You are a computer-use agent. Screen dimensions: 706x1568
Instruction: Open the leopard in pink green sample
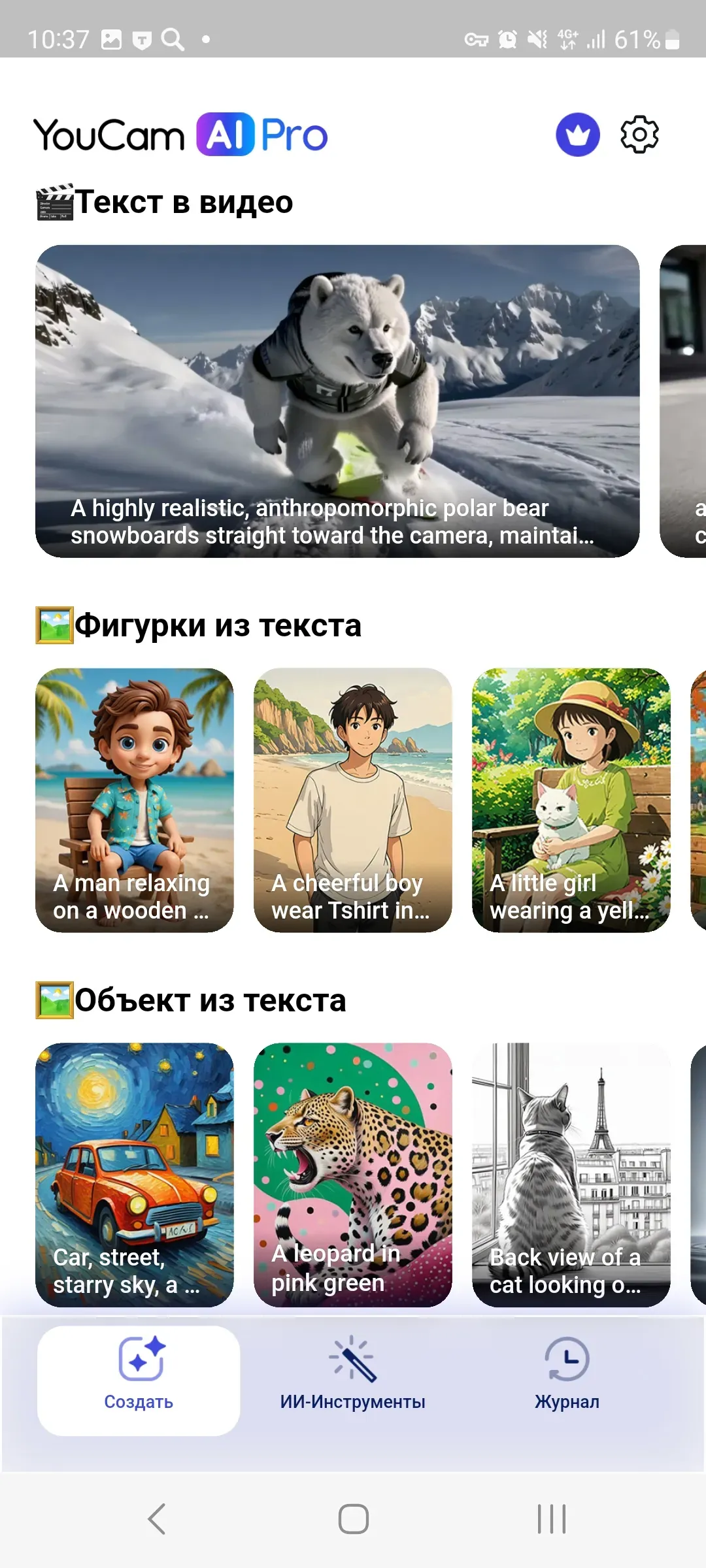tap(353, 1174)
